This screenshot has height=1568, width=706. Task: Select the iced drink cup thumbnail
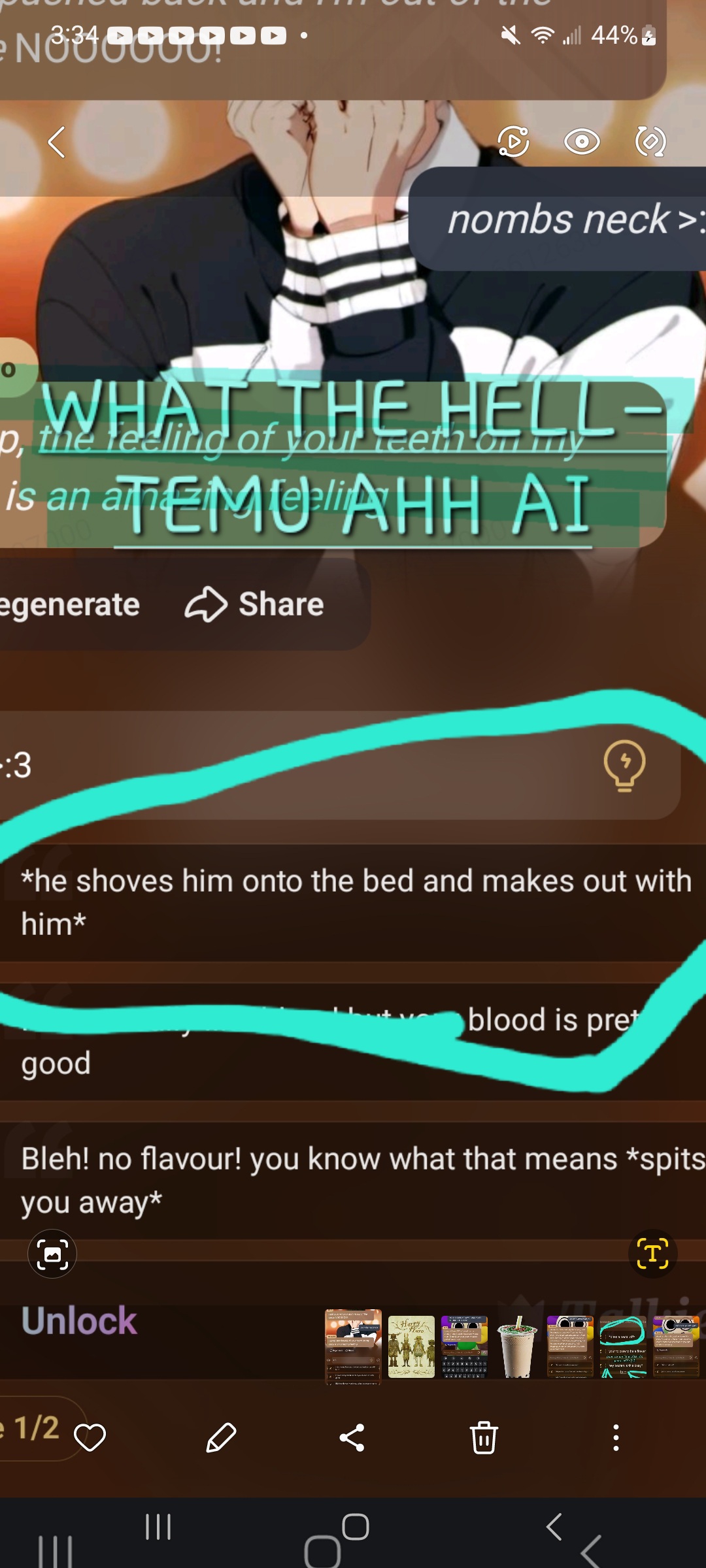coord(518,1347)
